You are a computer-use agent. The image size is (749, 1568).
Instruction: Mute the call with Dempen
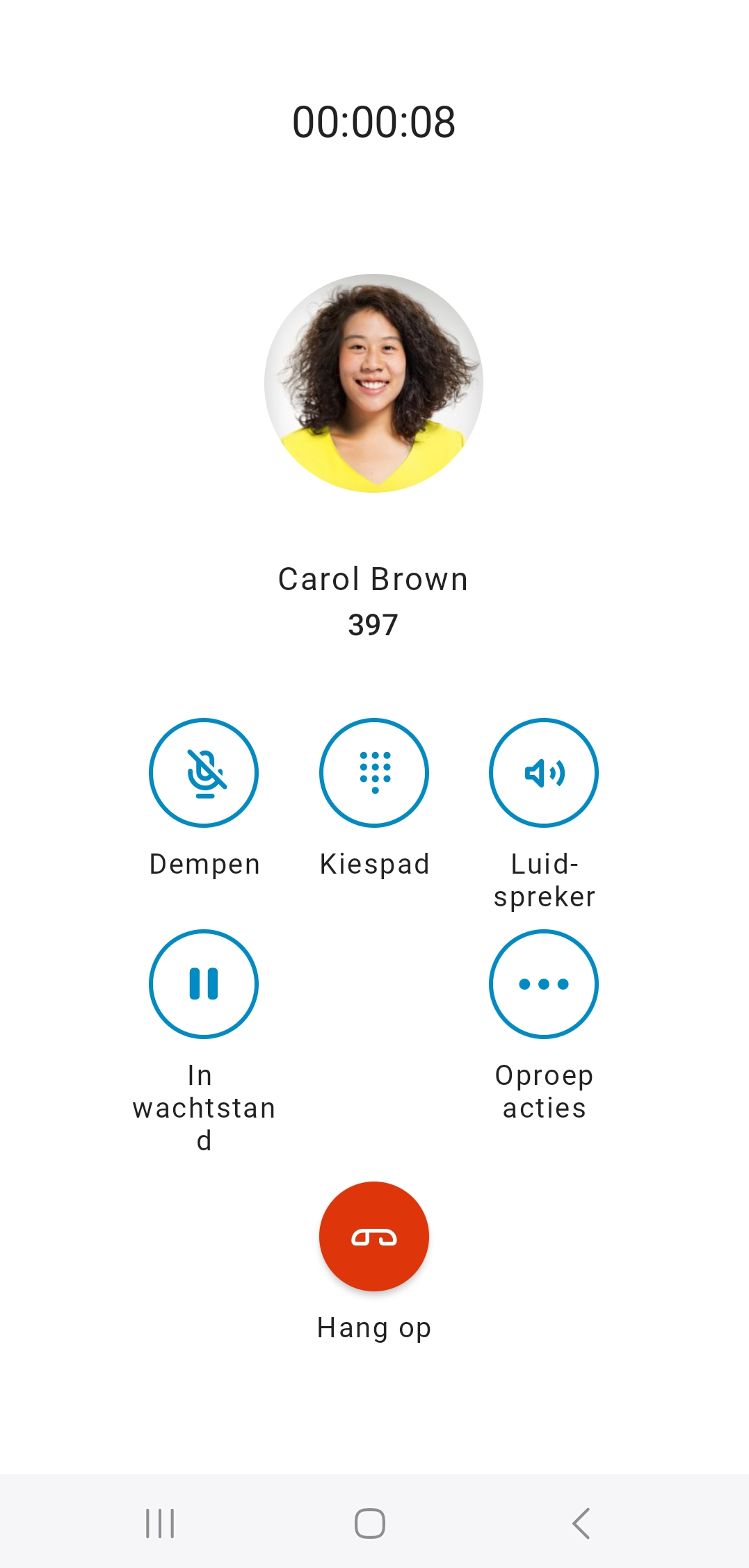pos(204,773)
